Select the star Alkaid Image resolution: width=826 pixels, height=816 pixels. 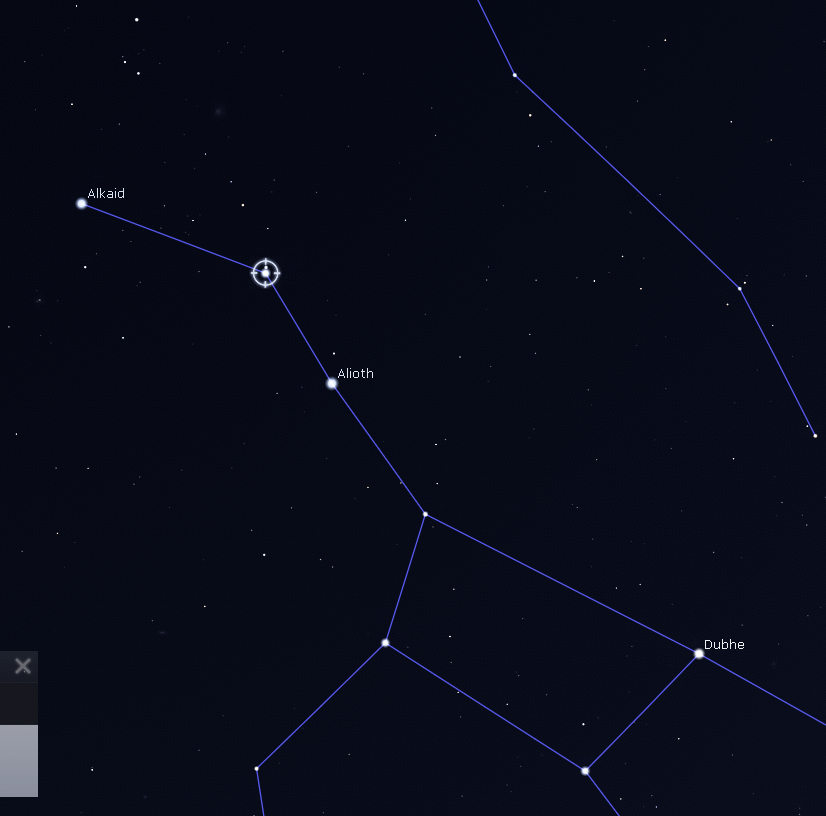point(81,203)
